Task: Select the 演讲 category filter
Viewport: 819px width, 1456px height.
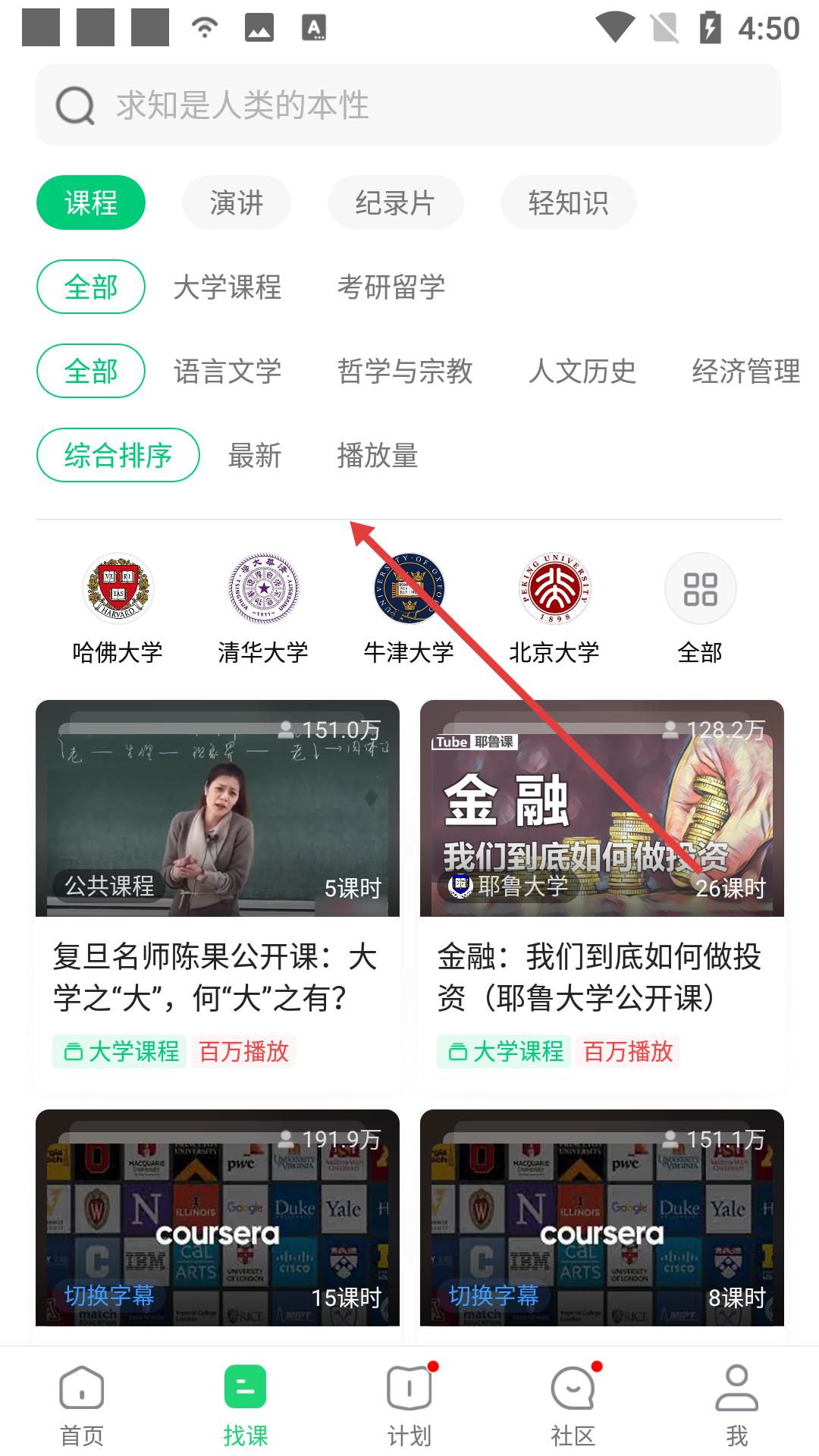Action: 236,202
